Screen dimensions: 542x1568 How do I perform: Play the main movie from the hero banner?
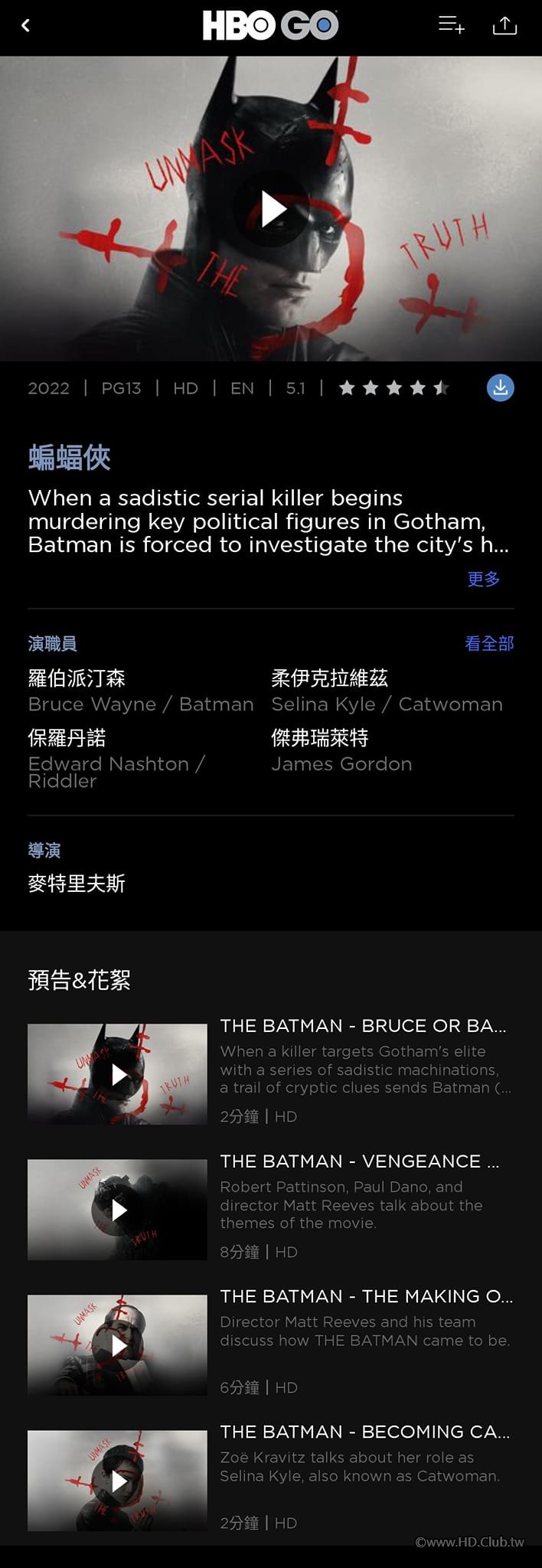click(271, 209)
